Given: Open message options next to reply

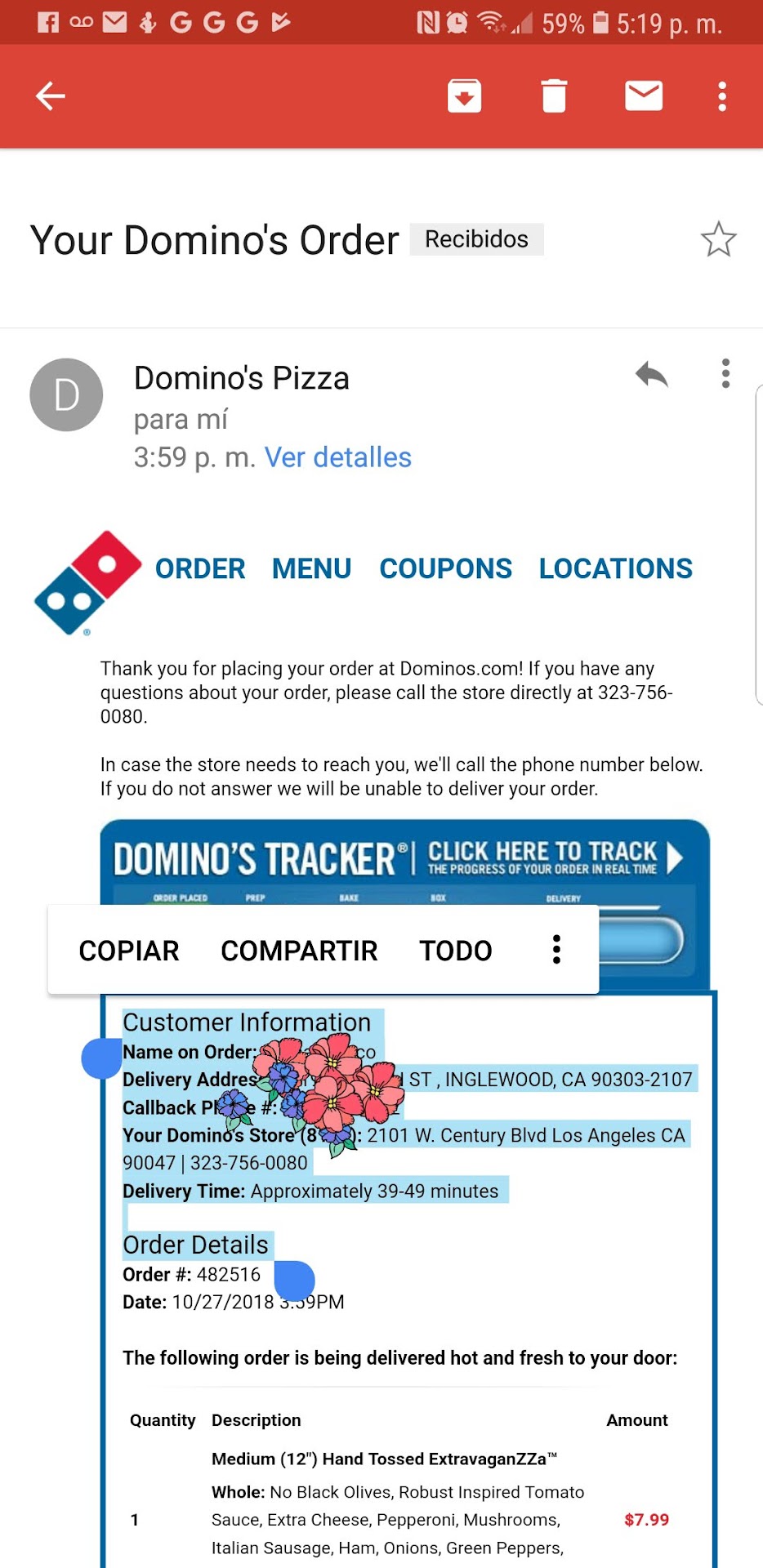Looking at the screenshot, I should [x=725, y=374].
